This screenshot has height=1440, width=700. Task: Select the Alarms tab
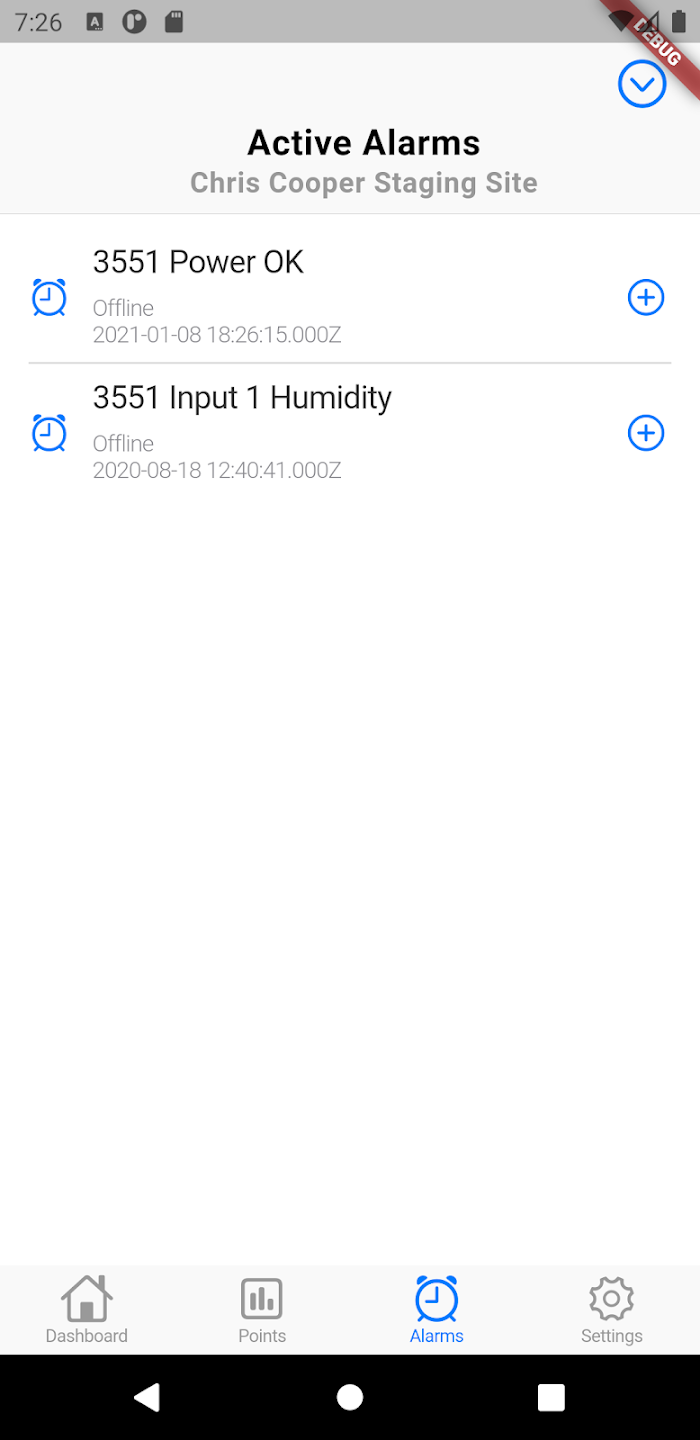437,1310
